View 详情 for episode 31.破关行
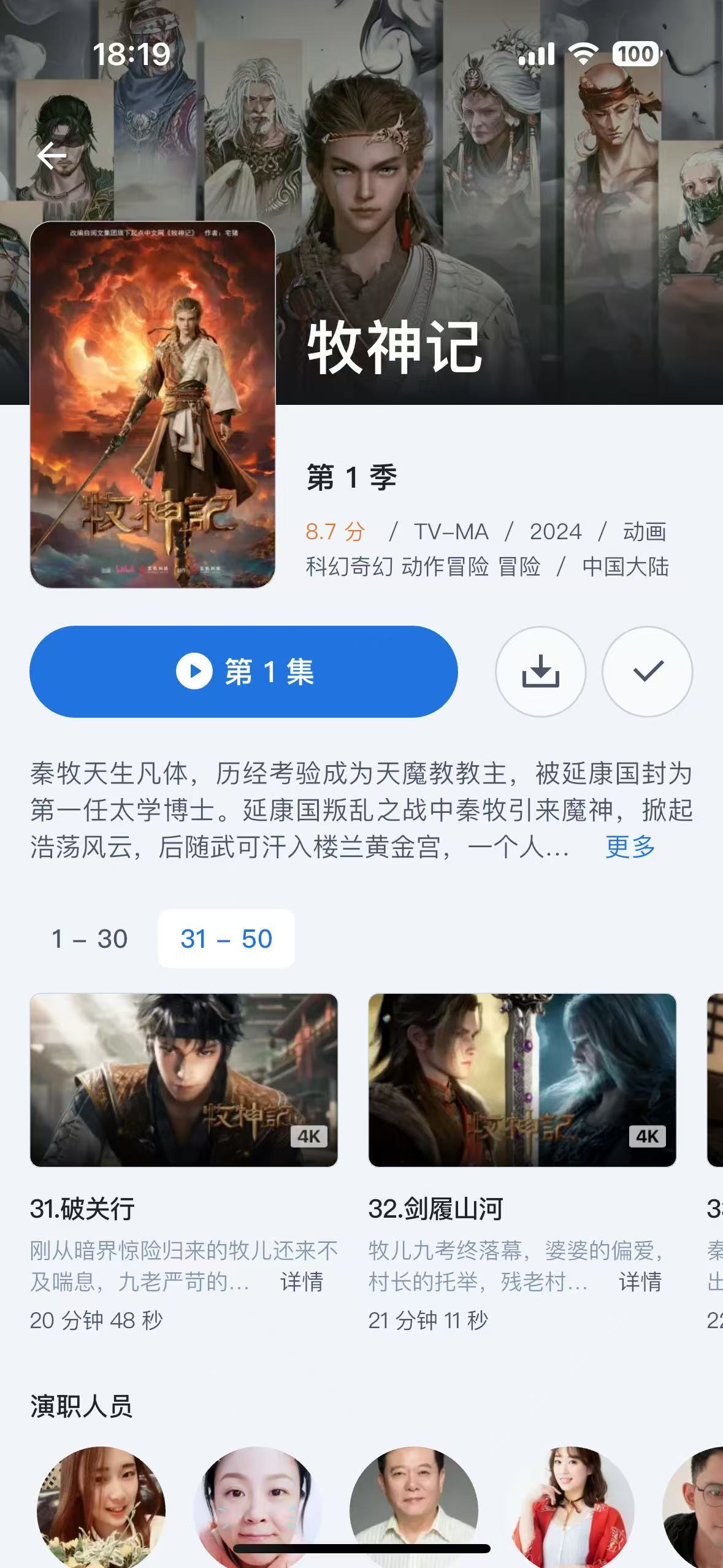This screenshot has width=723, height=1568. [301, 1282]
